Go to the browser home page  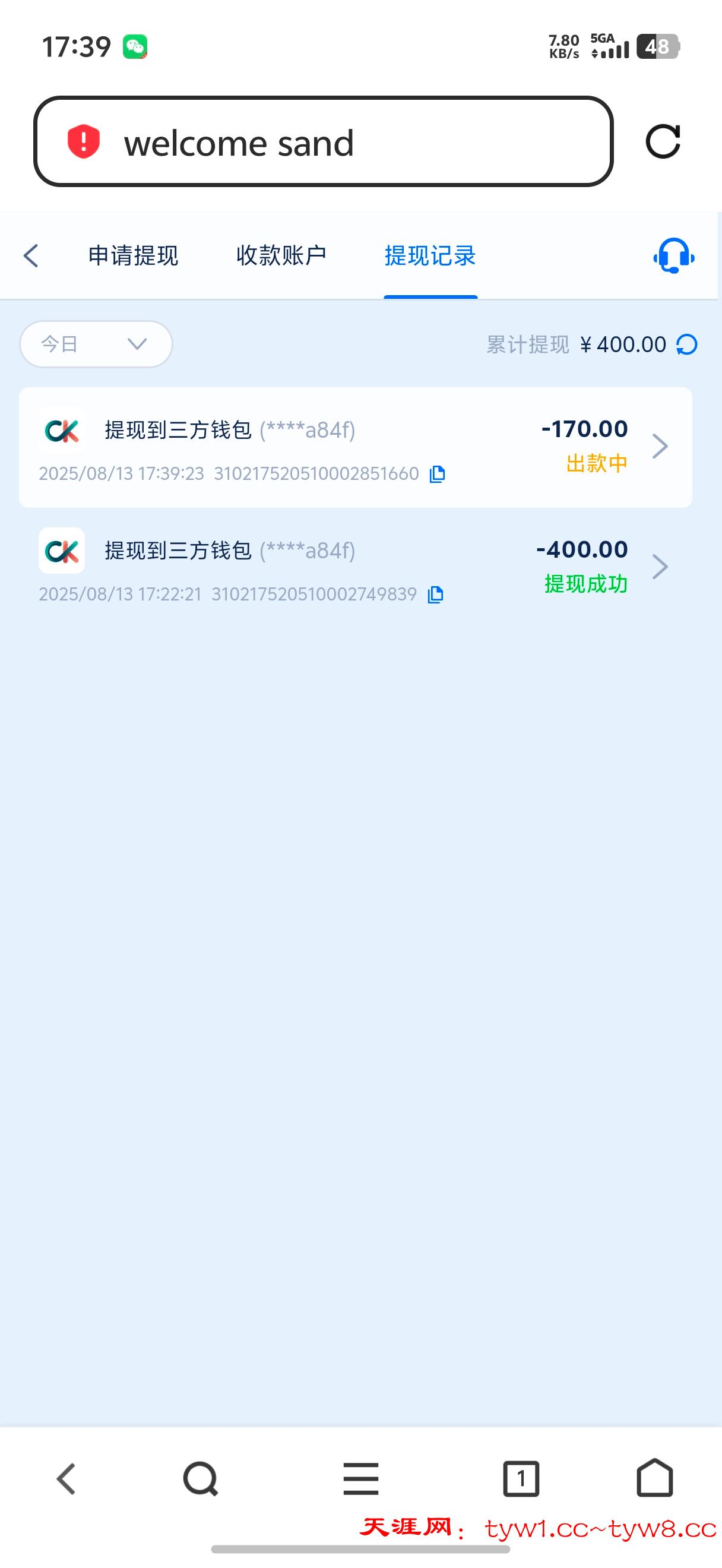point(655,1479)
